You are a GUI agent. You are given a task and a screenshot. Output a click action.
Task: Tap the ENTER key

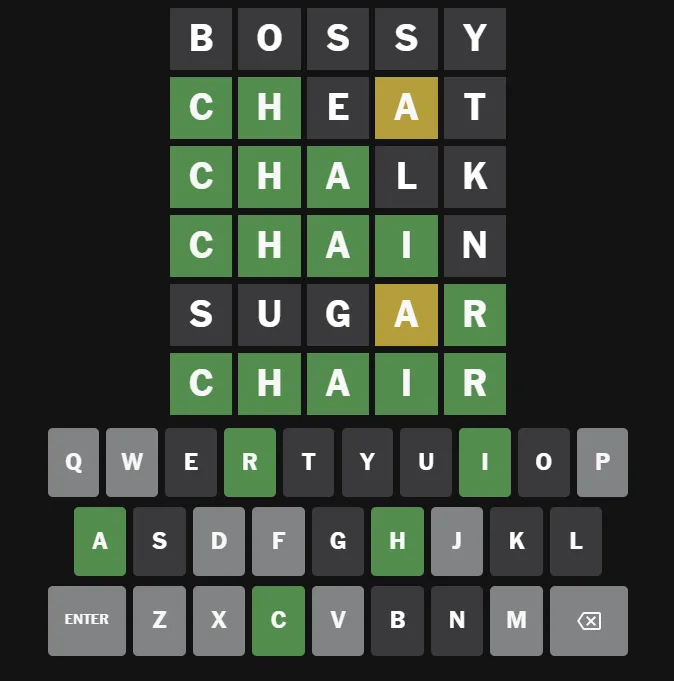[87, 620]
